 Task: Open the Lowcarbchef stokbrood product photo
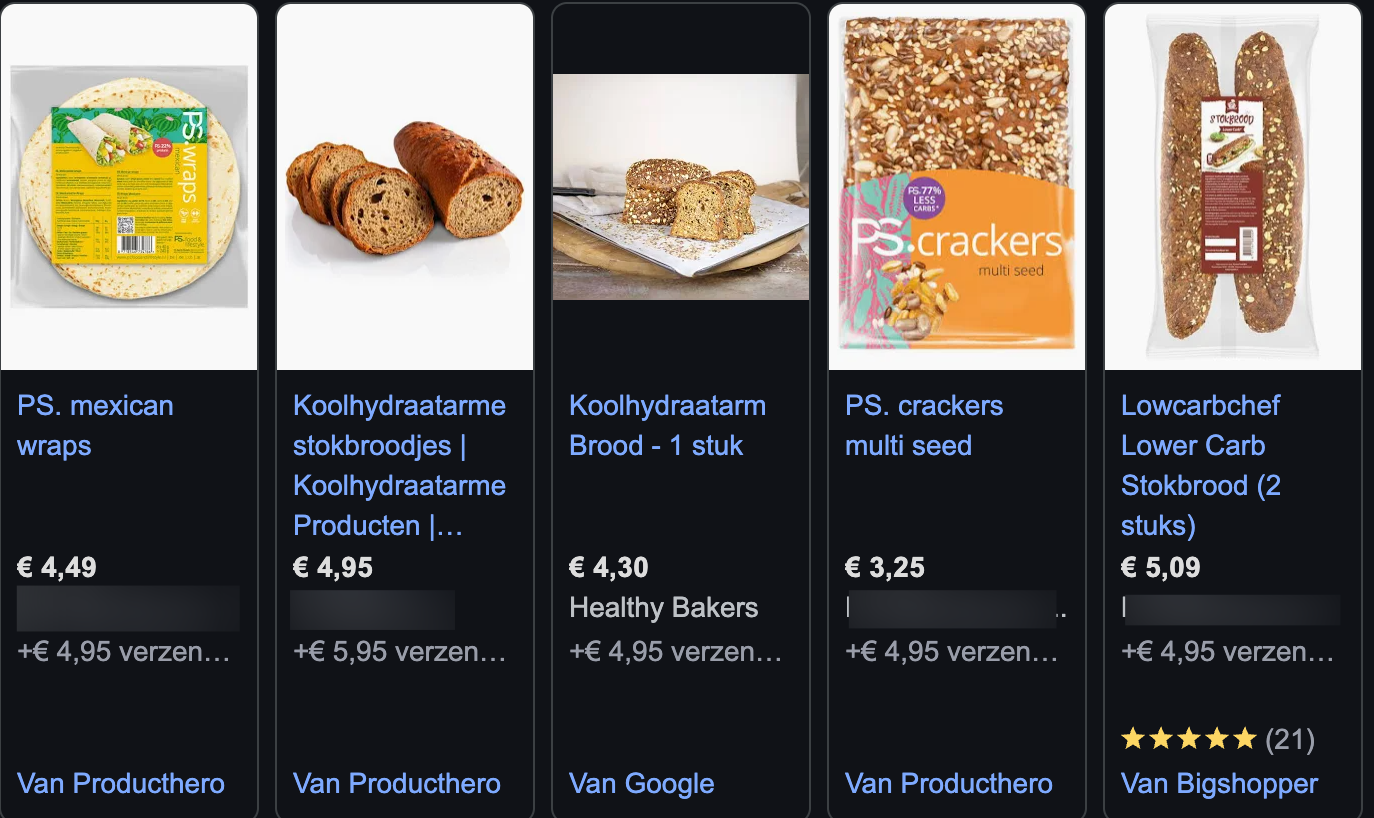coord(1232,187)
